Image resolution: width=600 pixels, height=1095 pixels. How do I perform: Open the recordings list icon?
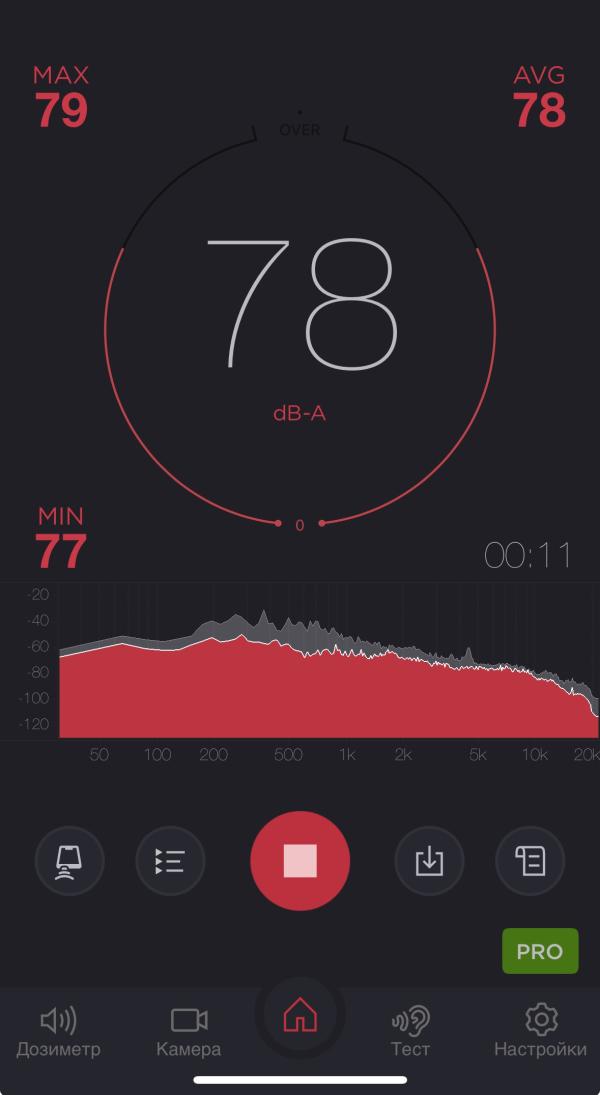point(170,860)
